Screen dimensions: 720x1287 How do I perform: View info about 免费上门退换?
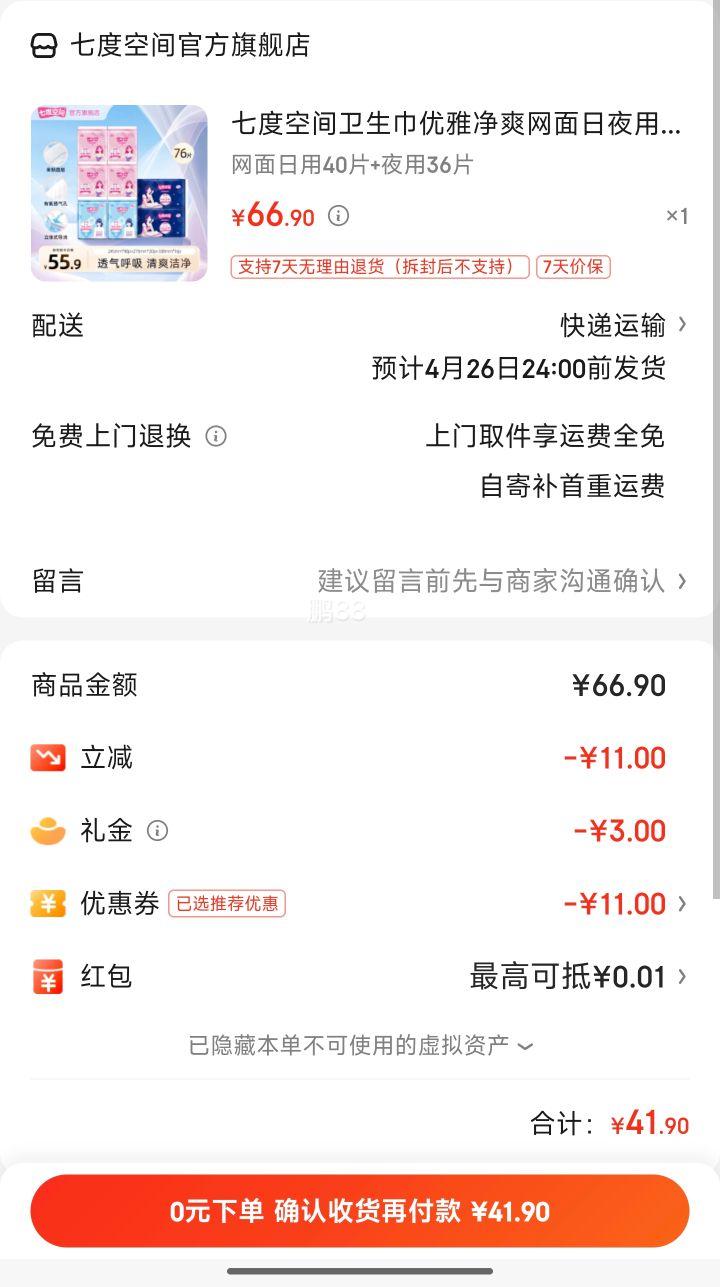[216, 436]
